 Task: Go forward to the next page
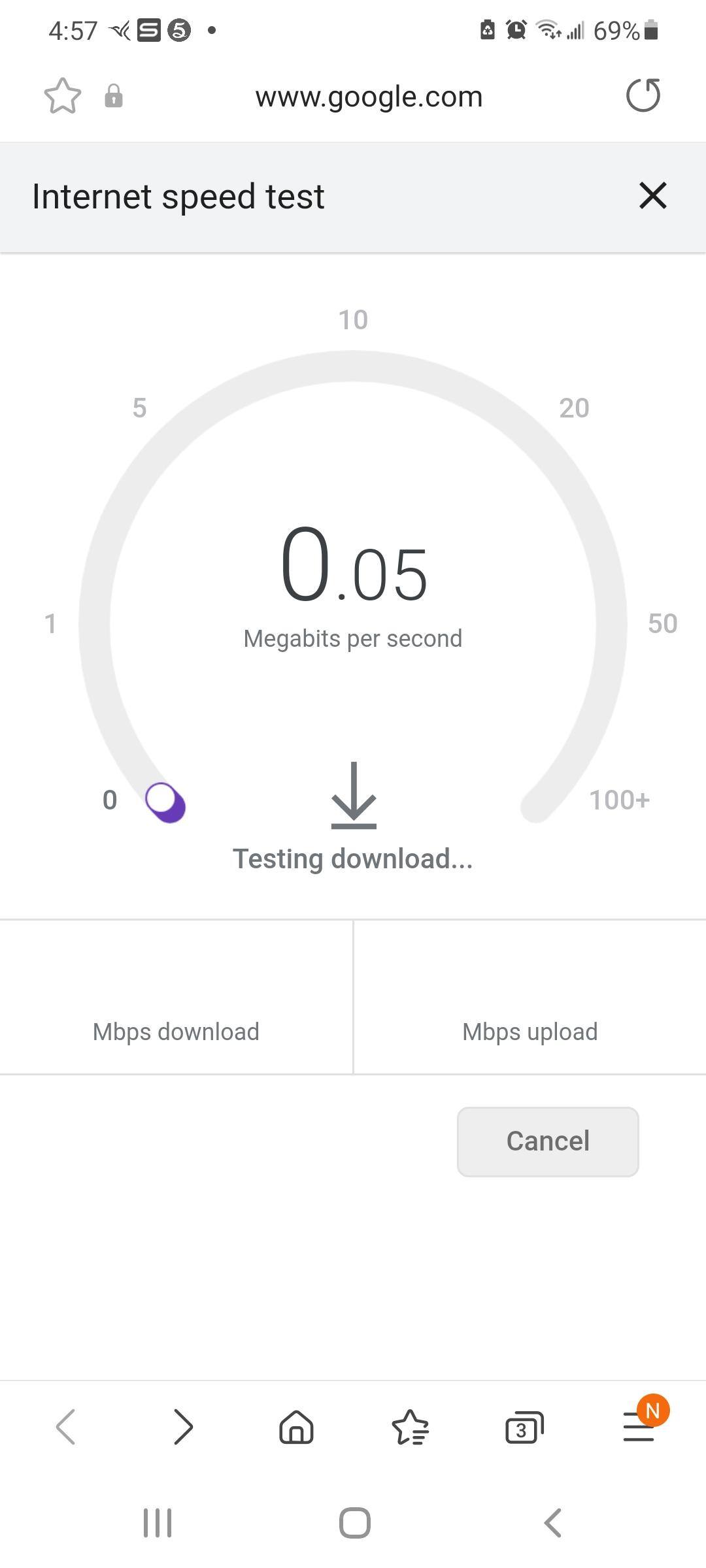(x=183, y=1426)
